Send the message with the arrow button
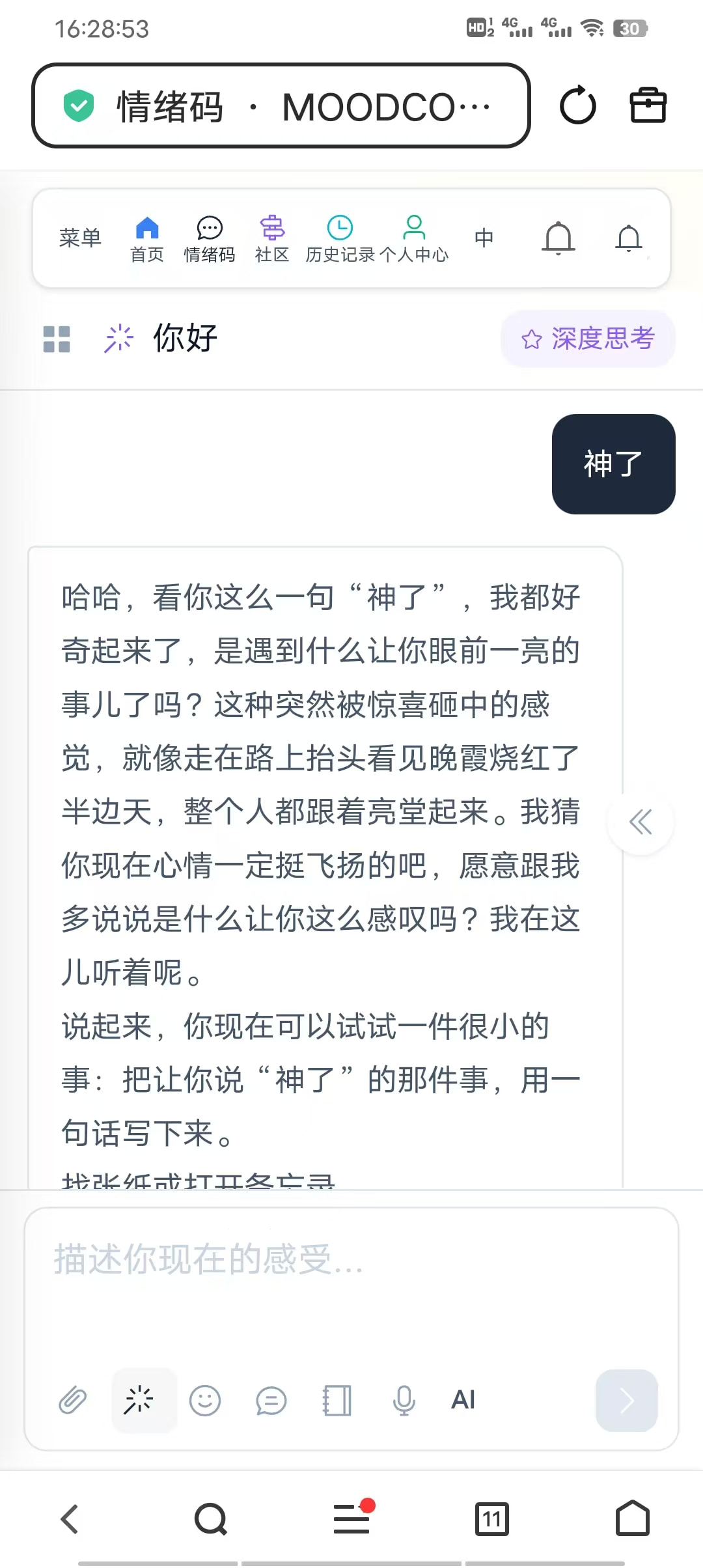The height and width of the screenshot is (1568, 703). tap(626, 1400)
